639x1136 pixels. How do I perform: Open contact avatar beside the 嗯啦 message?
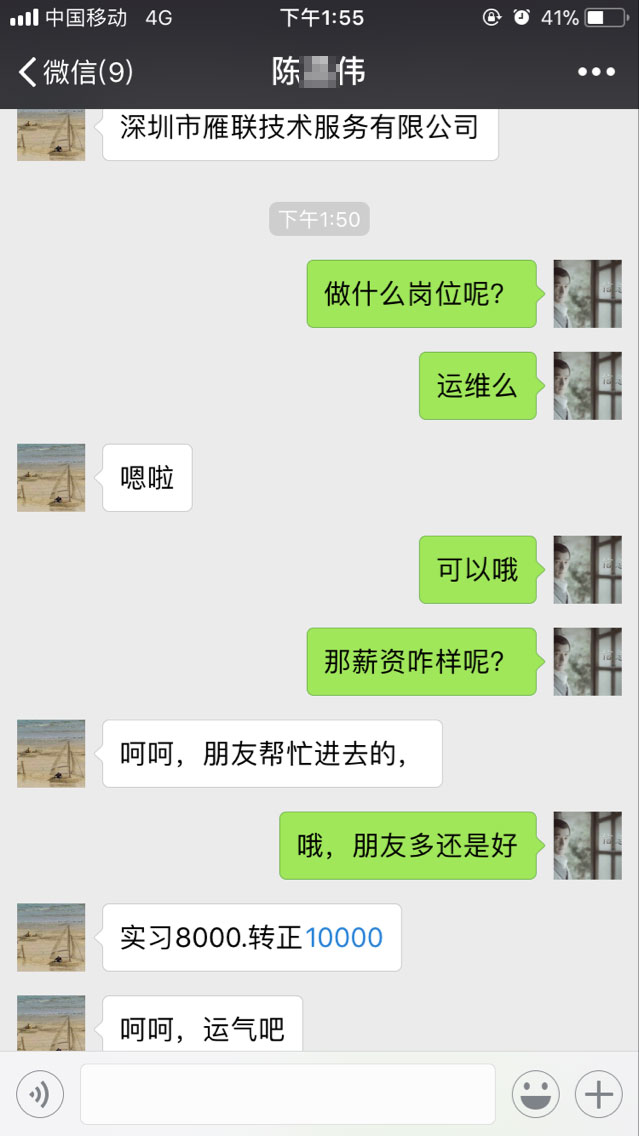pyautogui.click(x=51, y=478)
